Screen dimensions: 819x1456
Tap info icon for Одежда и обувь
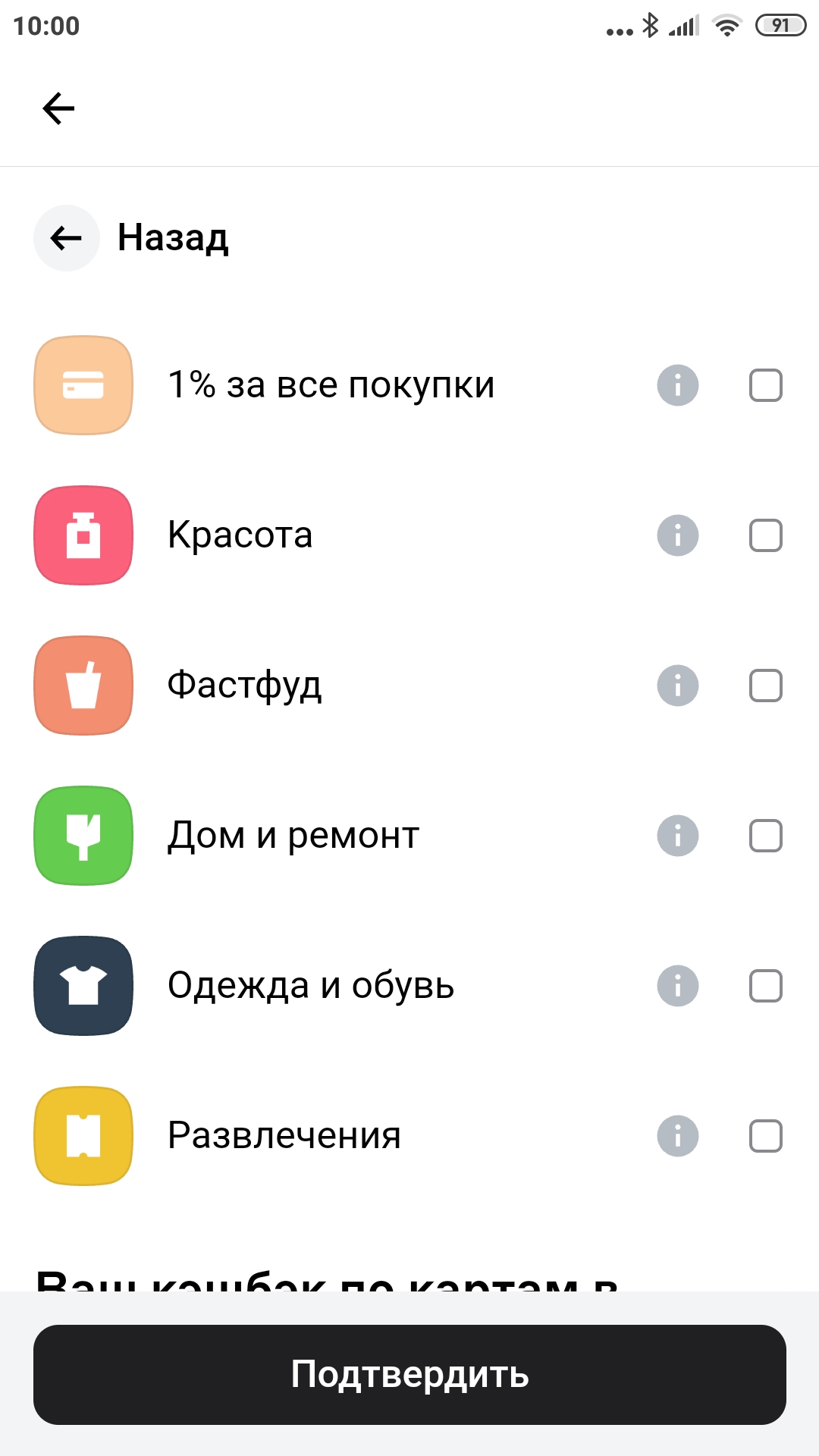click(x=678, y=986)
